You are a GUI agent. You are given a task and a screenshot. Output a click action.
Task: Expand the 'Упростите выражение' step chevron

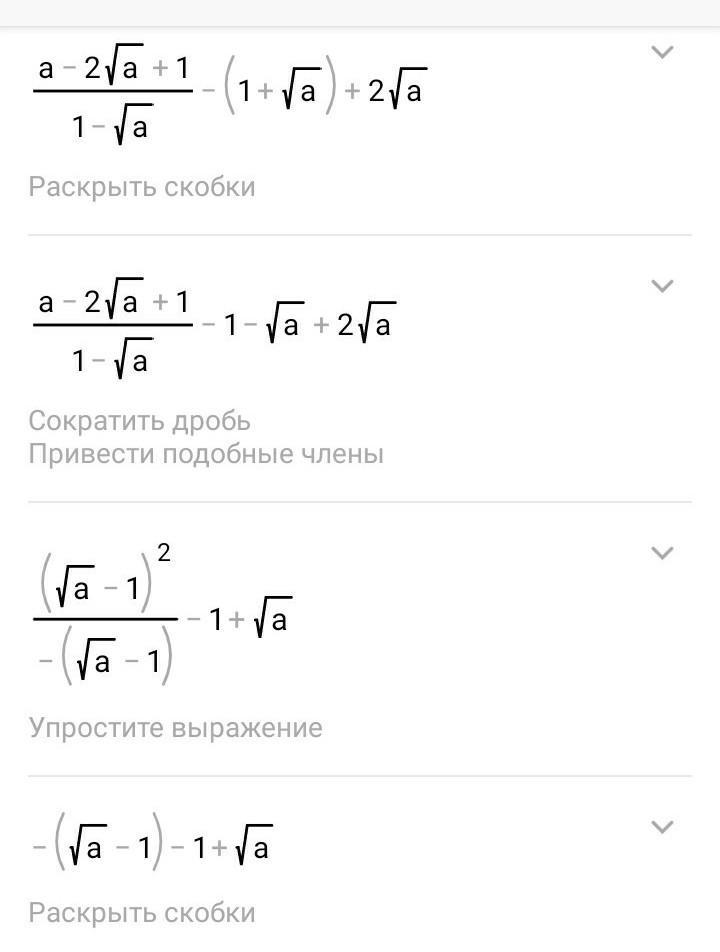(662, 552)
